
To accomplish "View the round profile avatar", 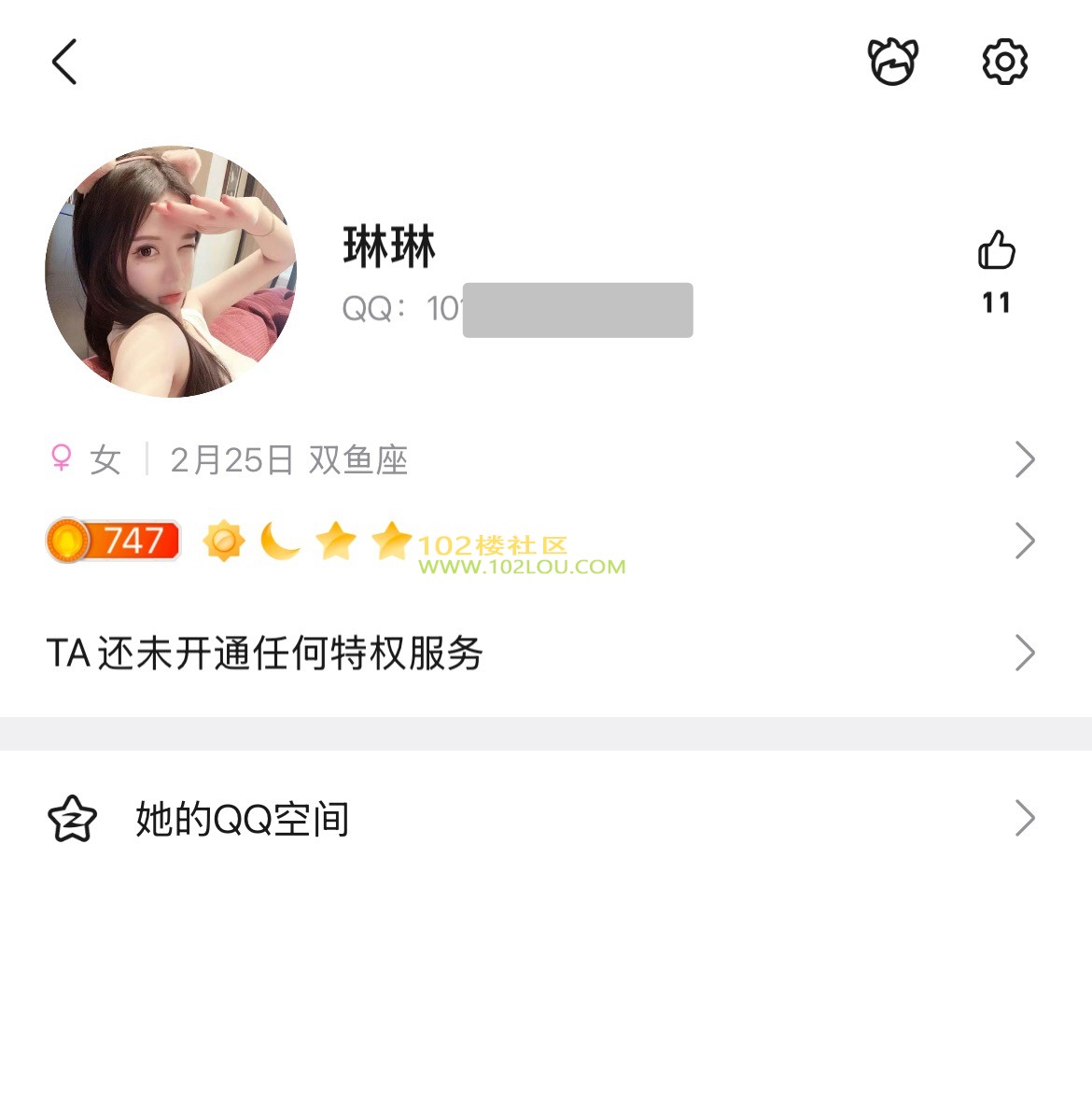I will [171, 272].
